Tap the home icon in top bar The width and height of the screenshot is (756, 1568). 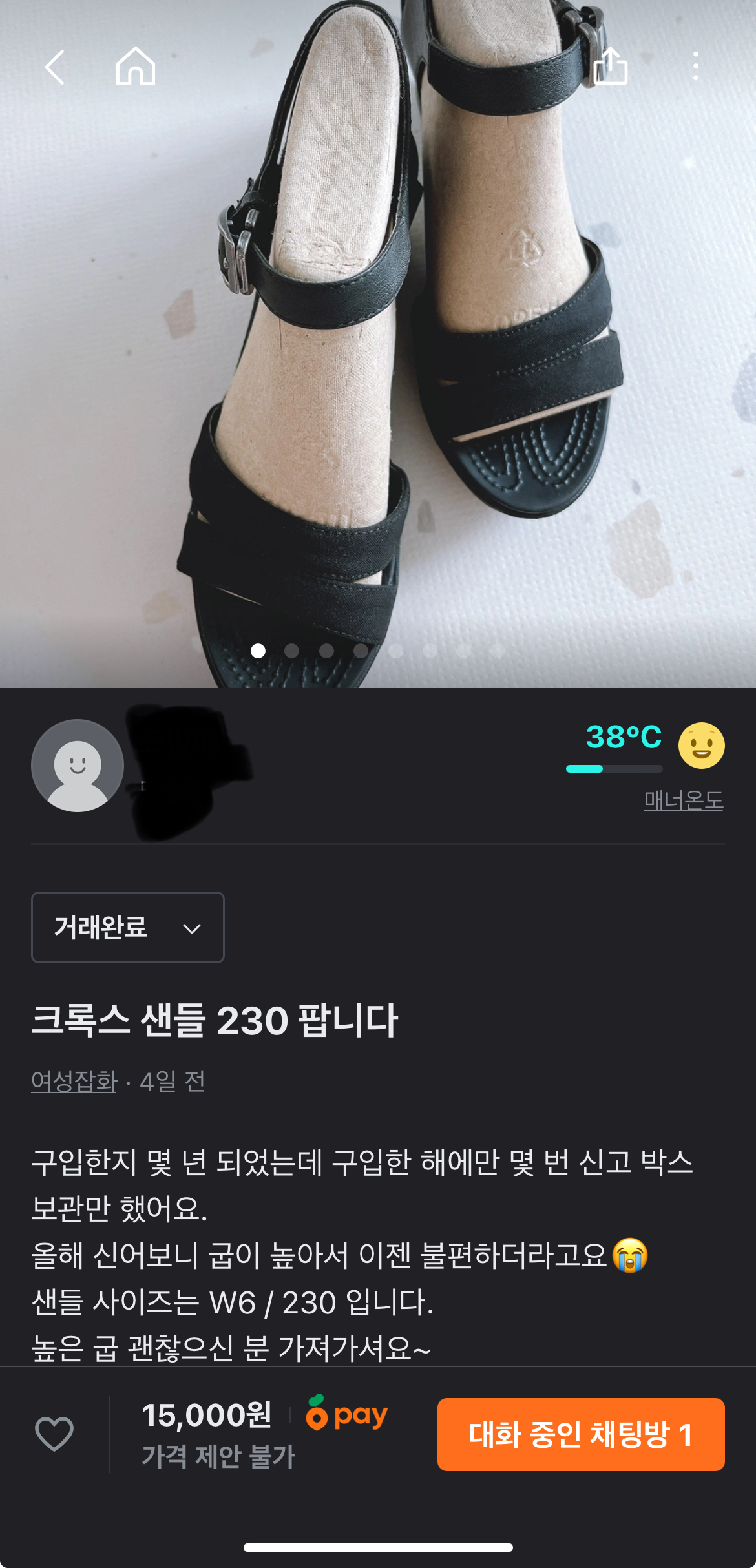click(x=136, y=67)
